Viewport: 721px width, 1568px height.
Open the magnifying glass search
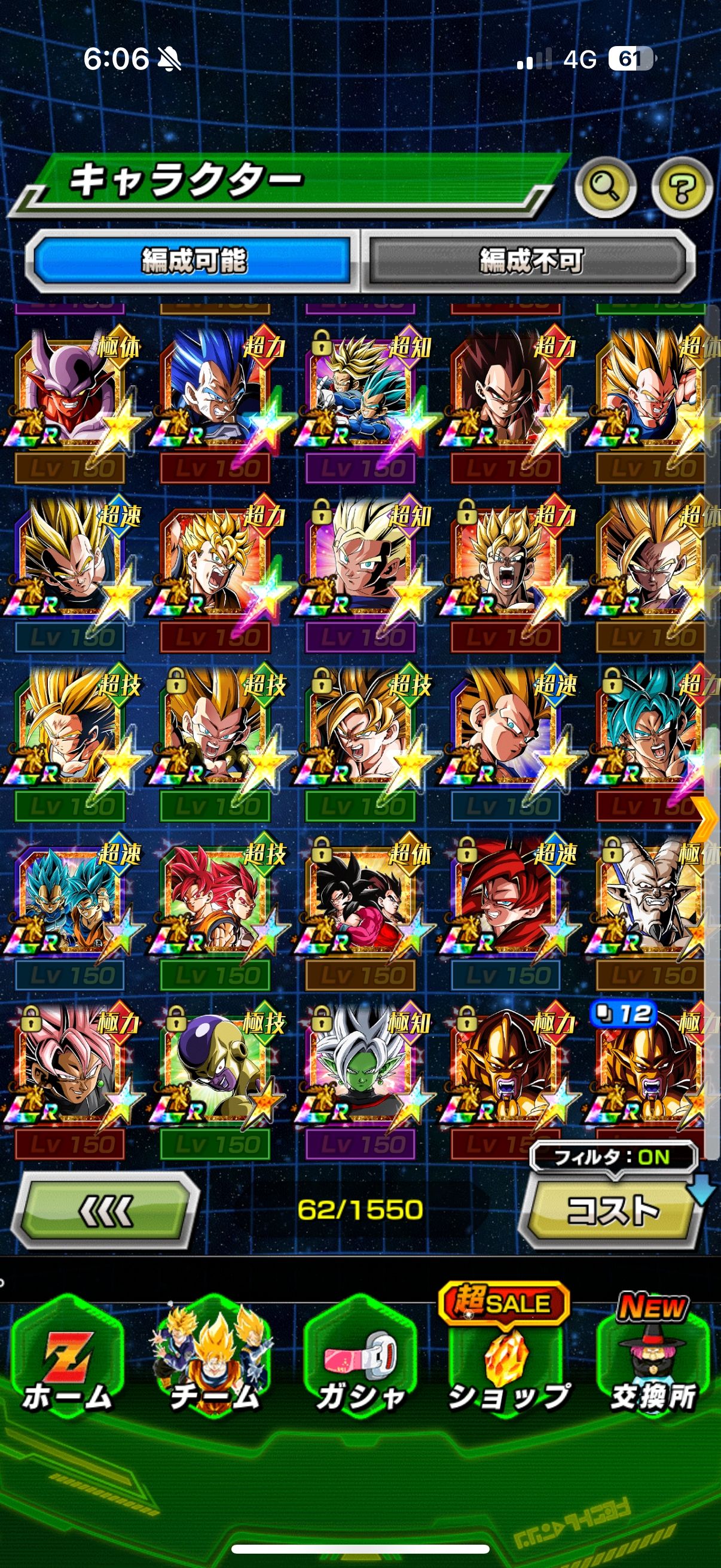605,187
